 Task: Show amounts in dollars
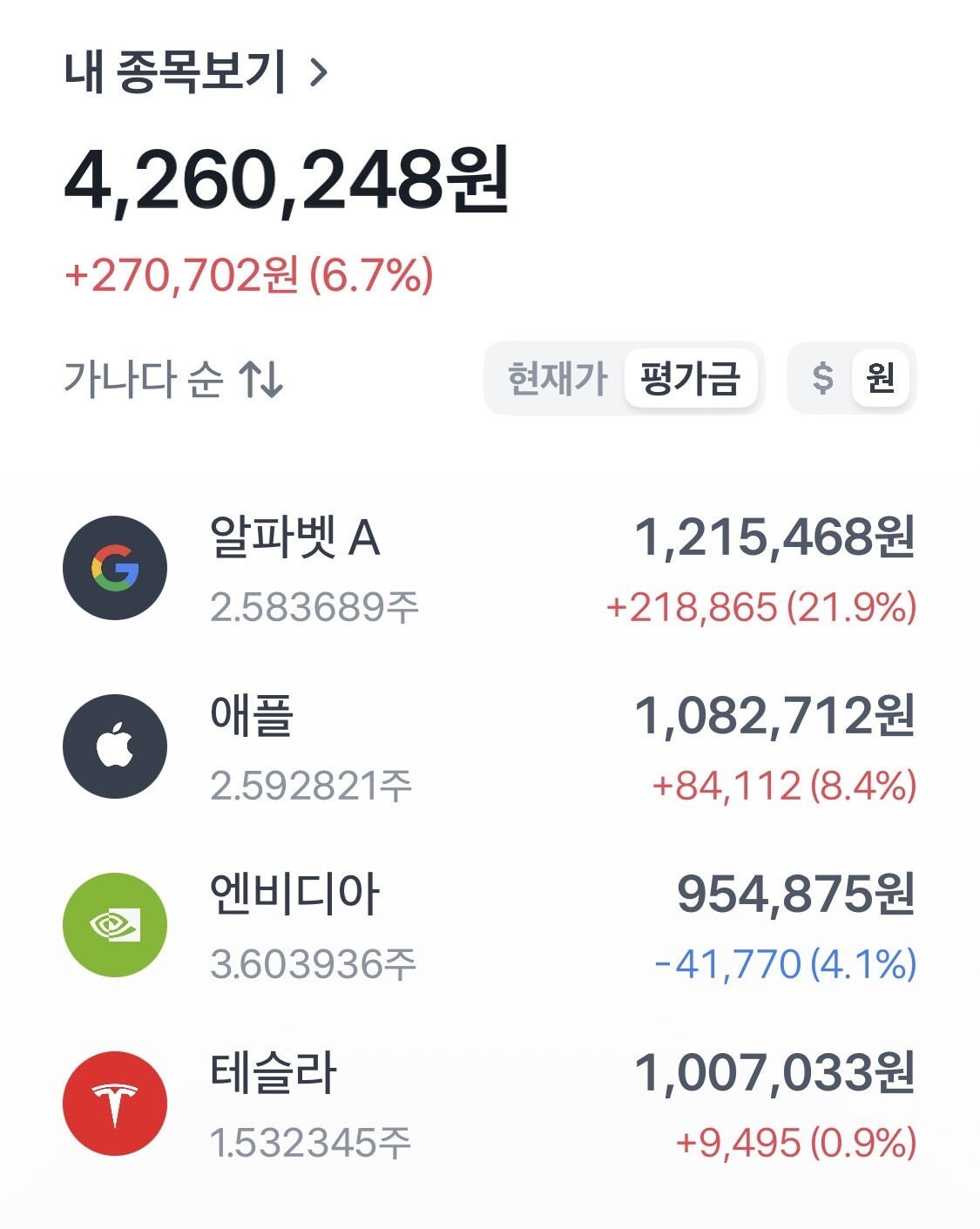tap(821, 378)
